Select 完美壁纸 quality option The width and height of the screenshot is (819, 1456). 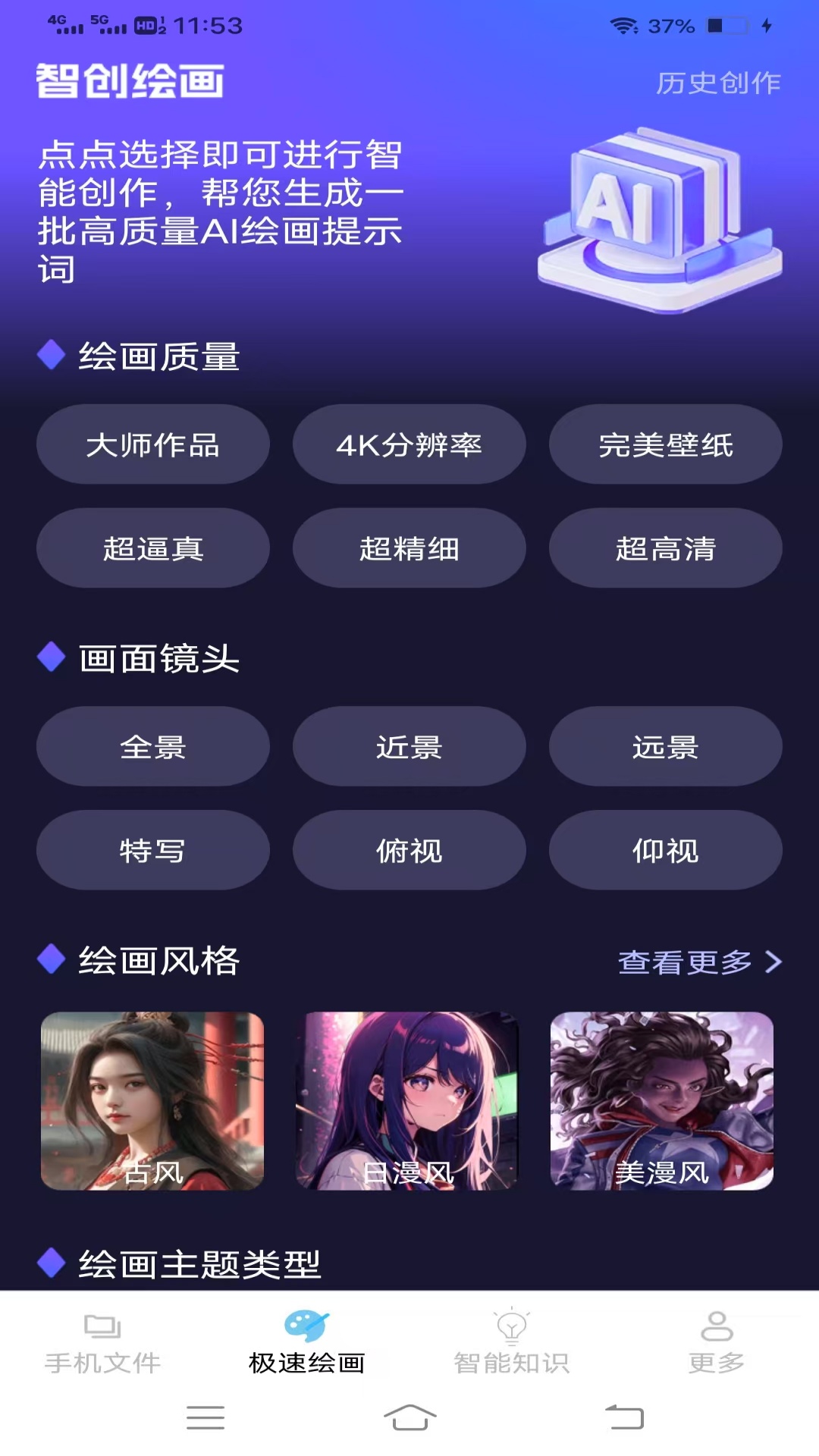(665, 444)
